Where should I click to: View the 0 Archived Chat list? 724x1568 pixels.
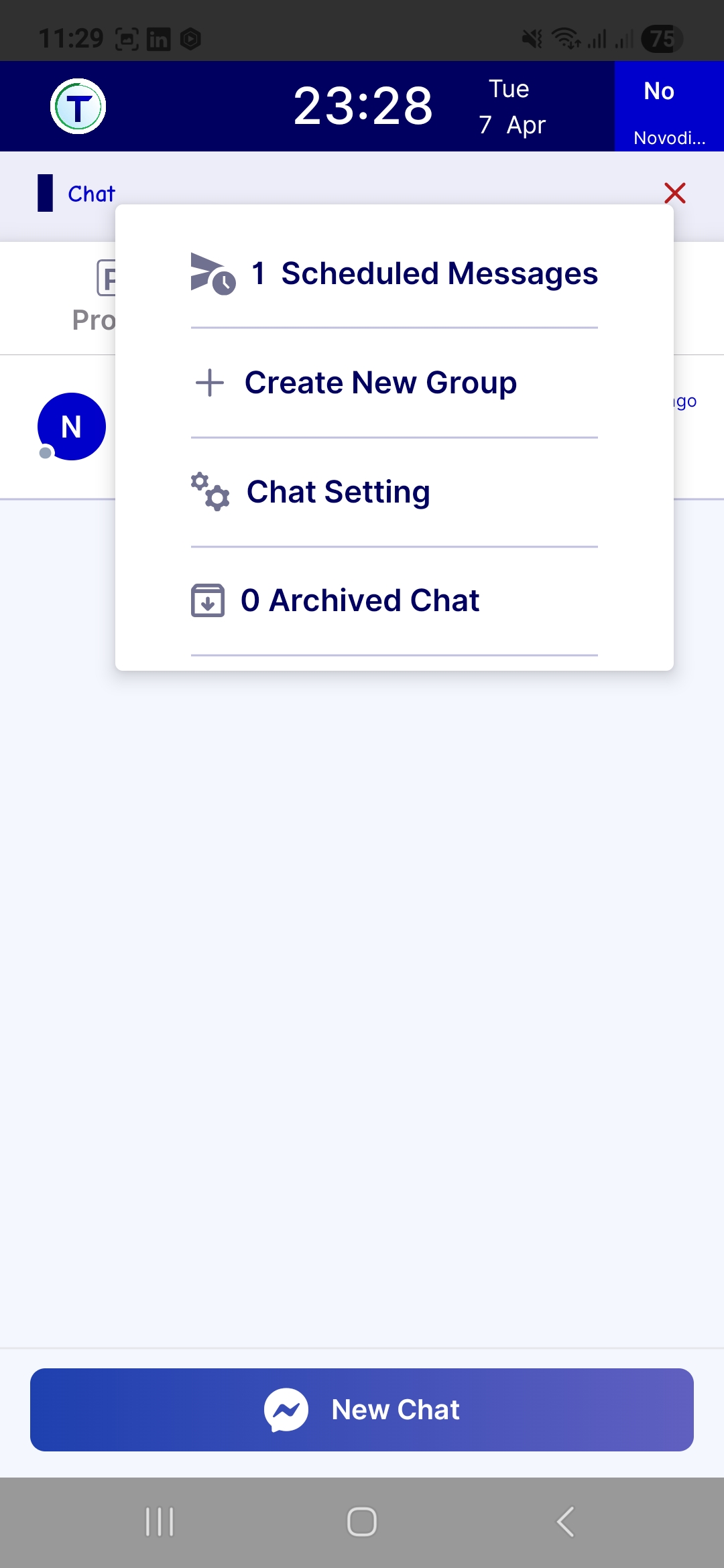click(x=359, y=600)
